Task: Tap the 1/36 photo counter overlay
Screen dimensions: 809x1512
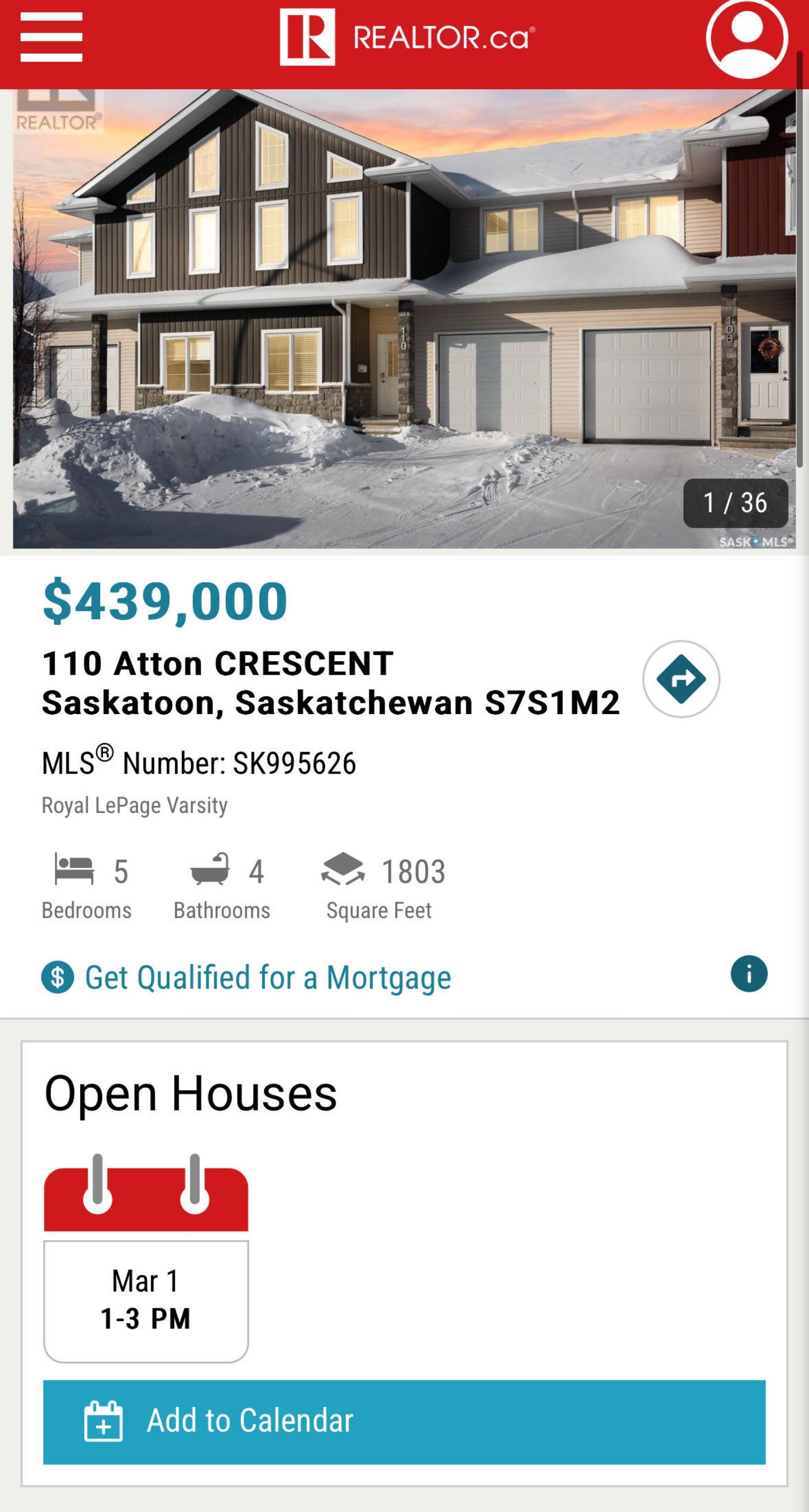Action: pos(734,504)
